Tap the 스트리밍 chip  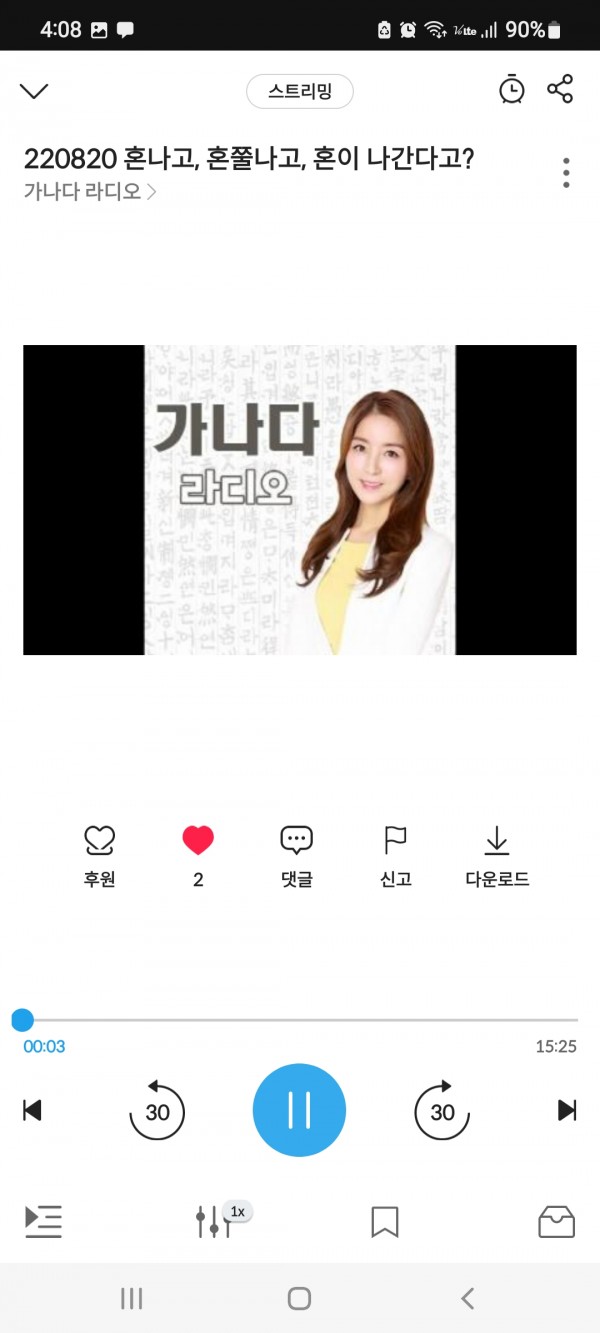point(299,92)
